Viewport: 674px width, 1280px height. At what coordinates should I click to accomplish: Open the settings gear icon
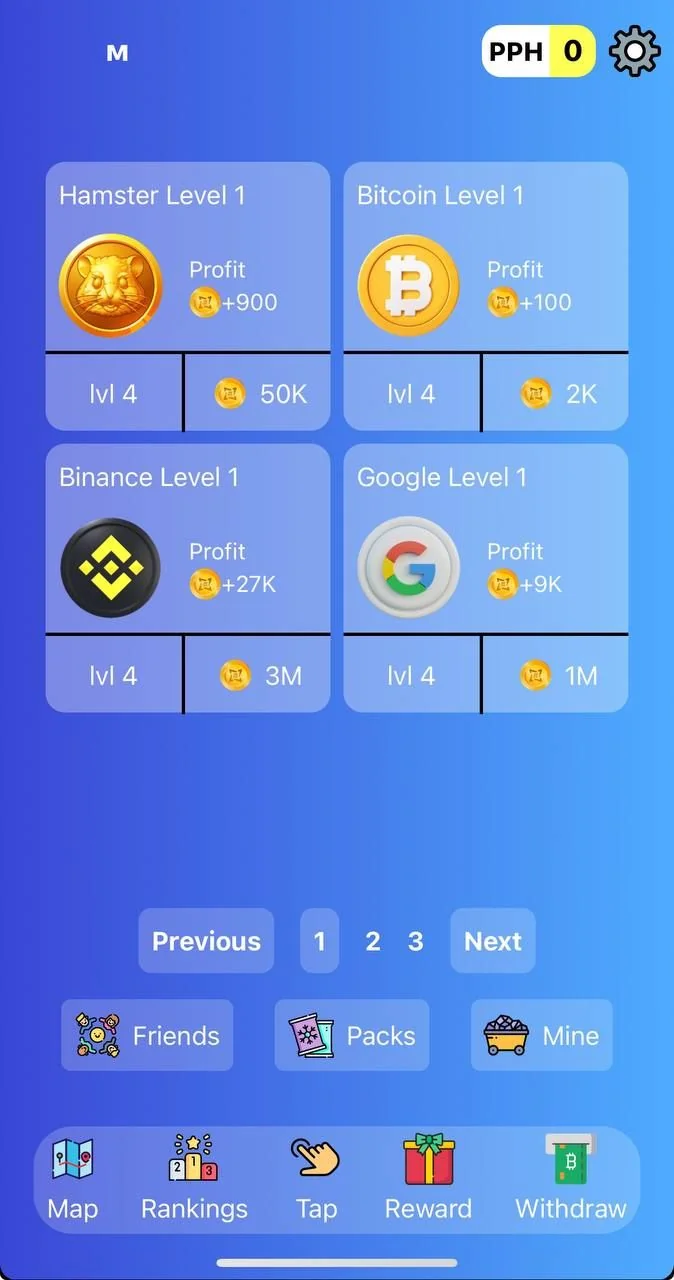click(x=635, y=51)
